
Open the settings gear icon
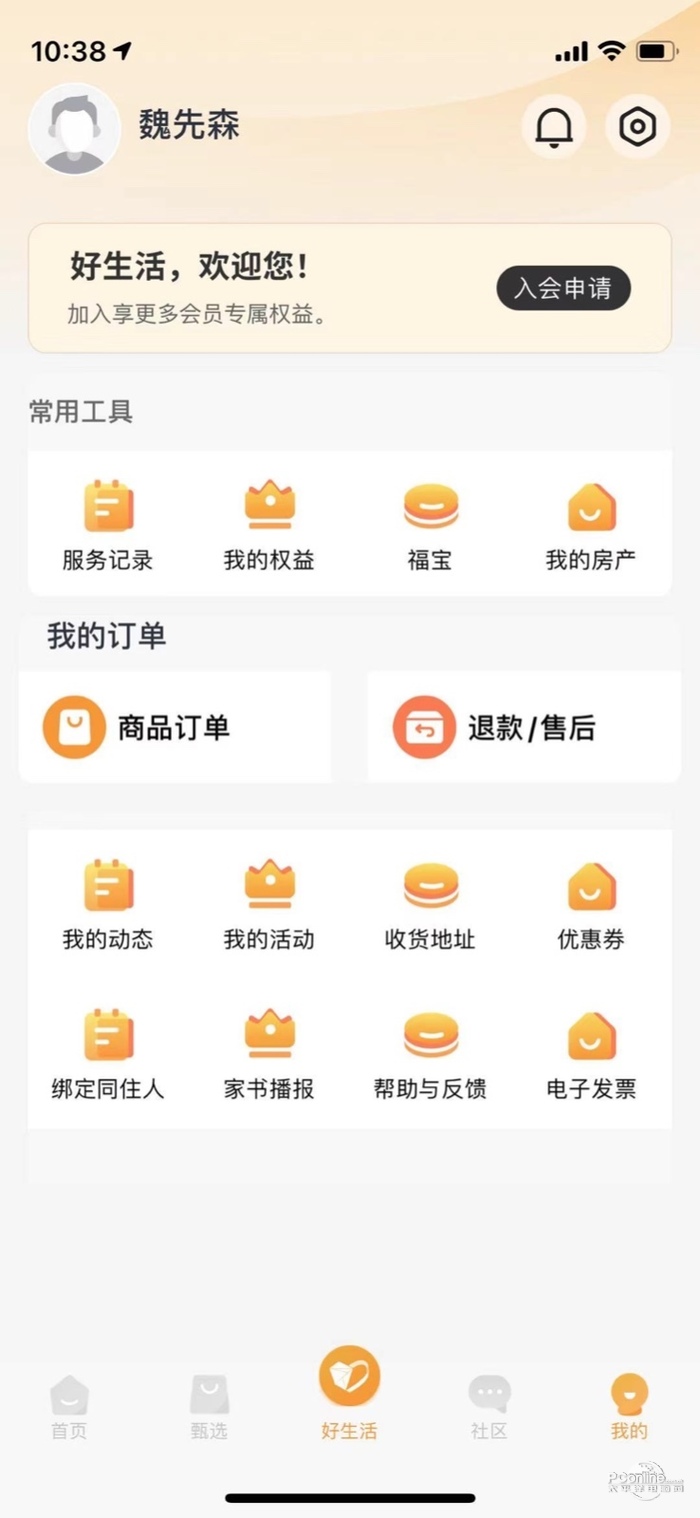637,127
